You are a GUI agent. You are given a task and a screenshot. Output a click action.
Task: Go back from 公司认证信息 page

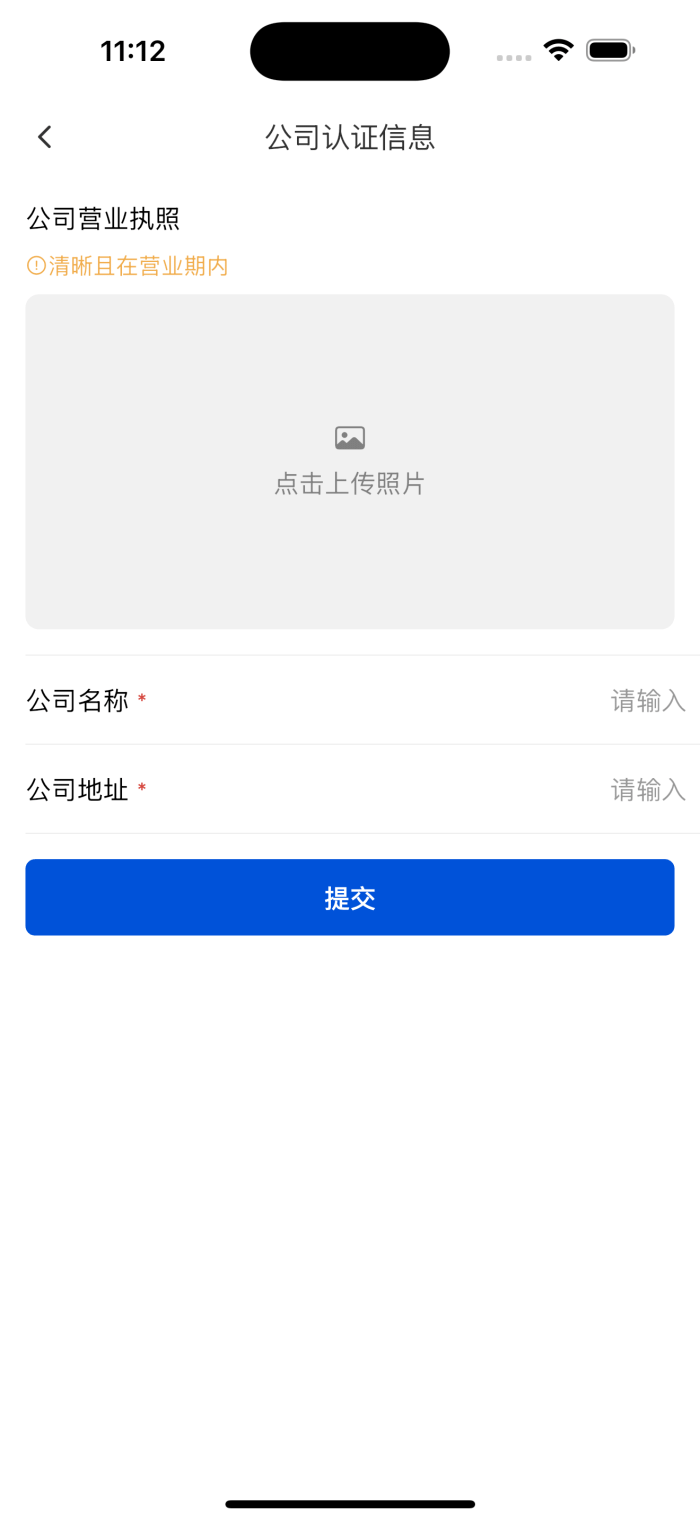(x=44, y=137)
